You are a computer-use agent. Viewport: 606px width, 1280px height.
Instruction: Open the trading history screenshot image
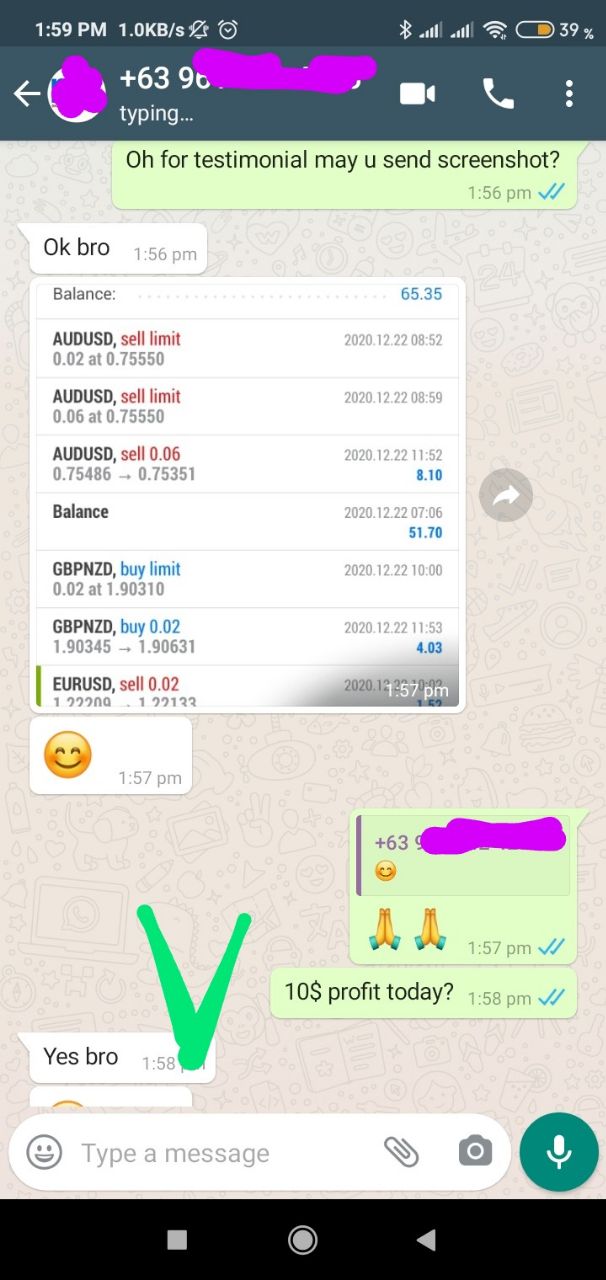click(247, 494)
